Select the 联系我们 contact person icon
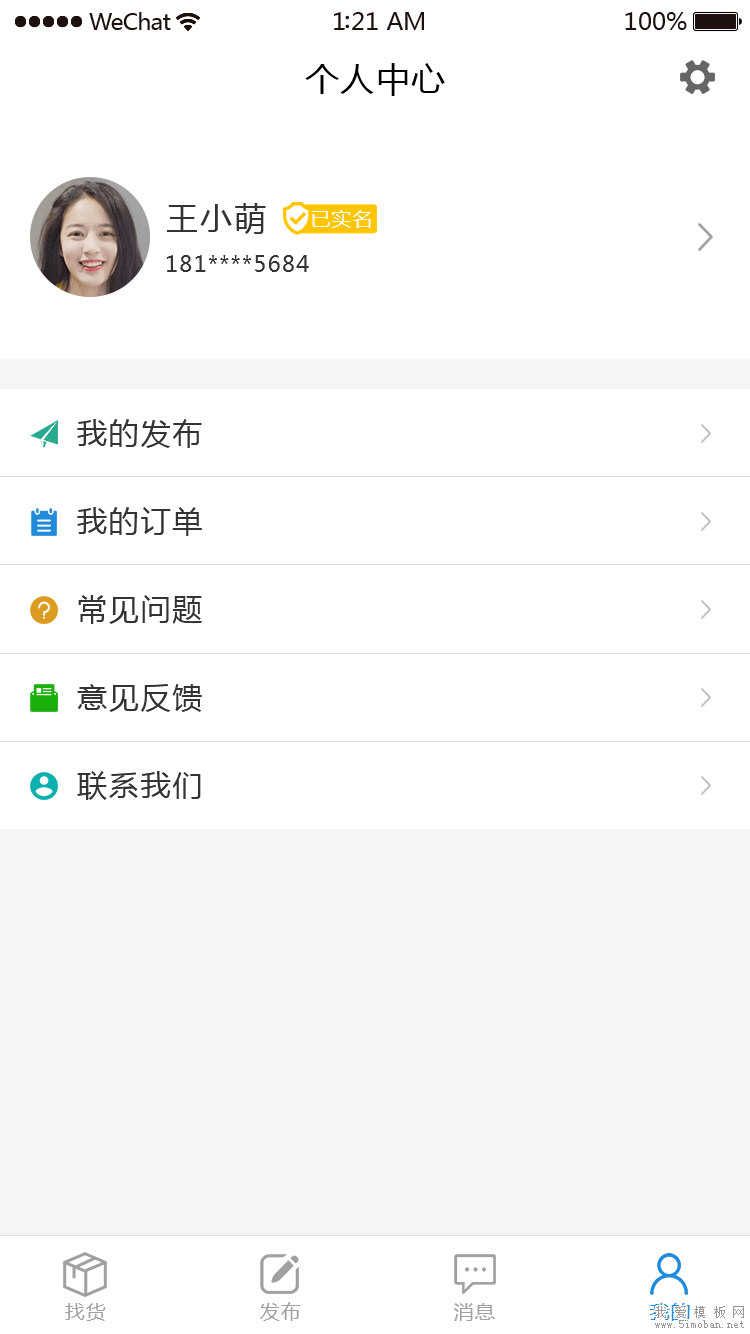Screen dimensions: 750x1334 click(43, 785)
